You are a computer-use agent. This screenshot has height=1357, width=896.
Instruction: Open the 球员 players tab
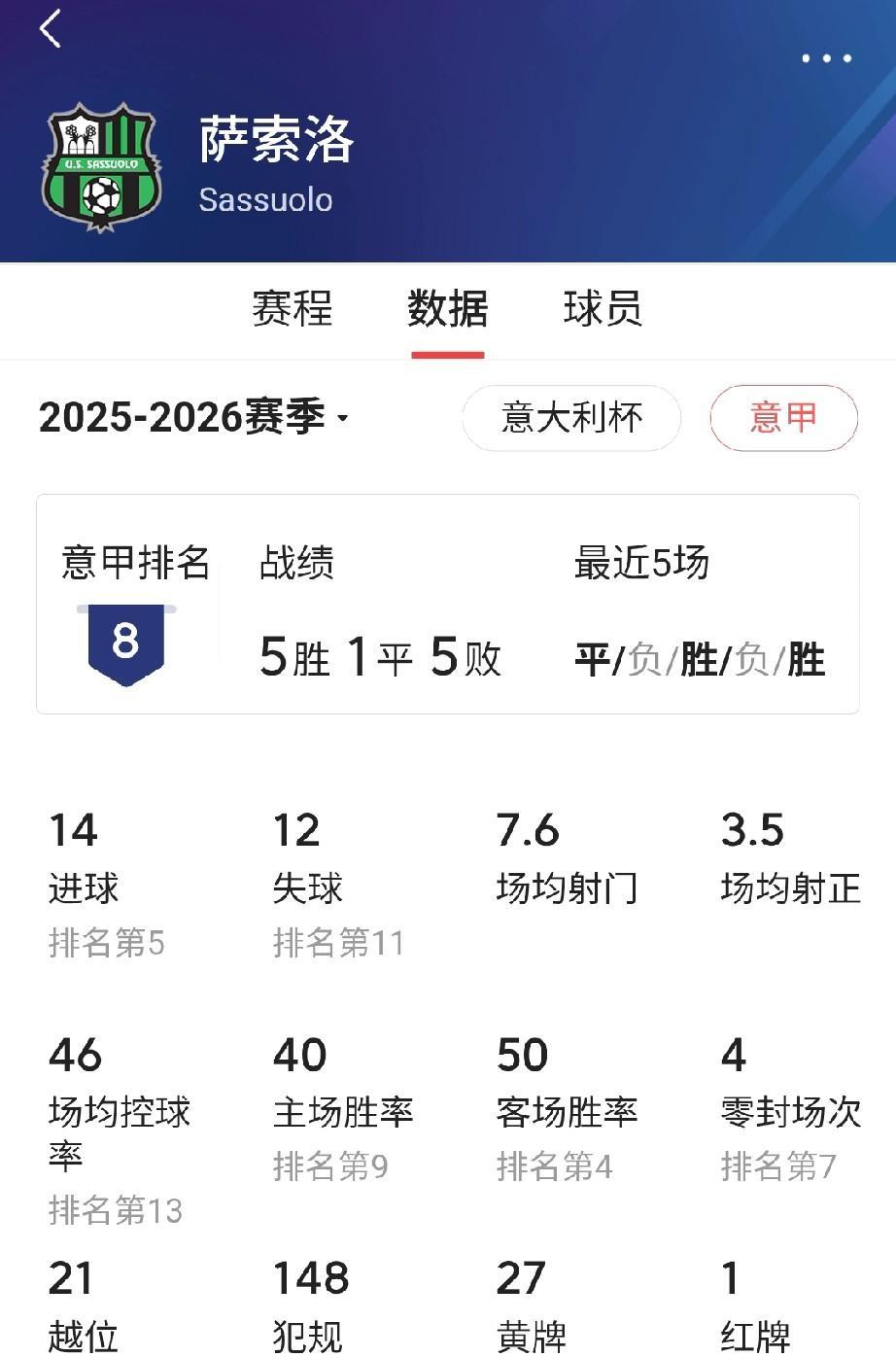point(604,309)
